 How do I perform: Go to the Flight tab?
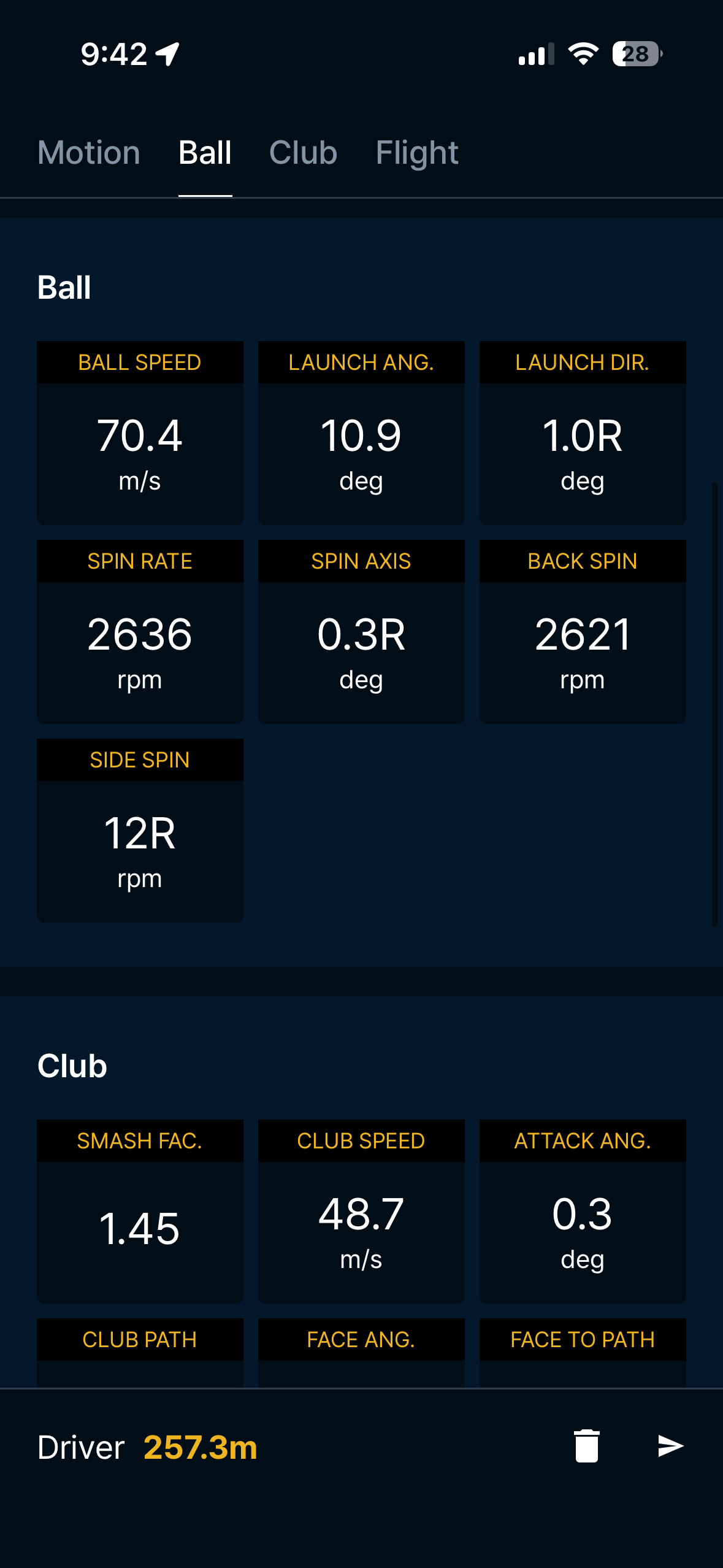pos(417,153)
